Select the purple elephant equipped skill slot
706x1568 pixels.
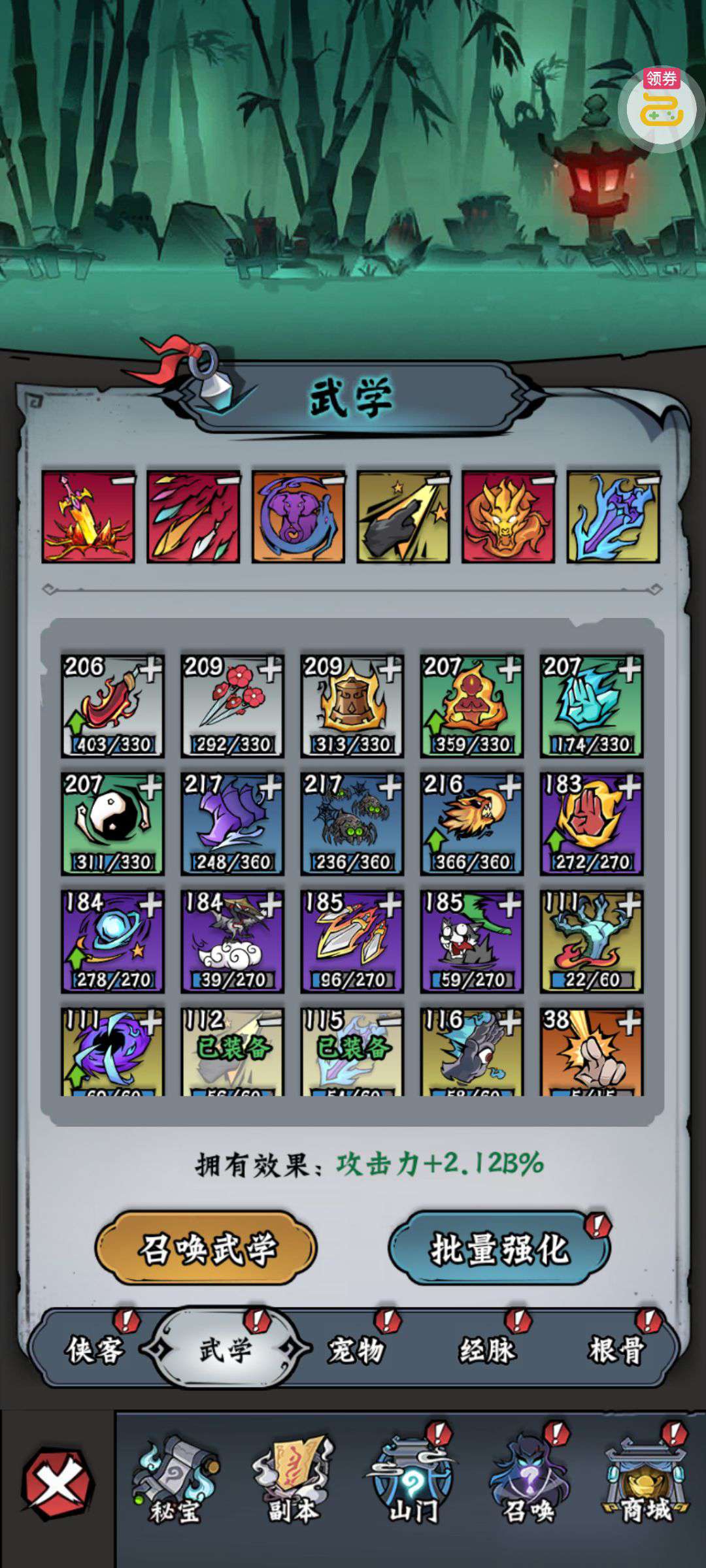point(298,517)
